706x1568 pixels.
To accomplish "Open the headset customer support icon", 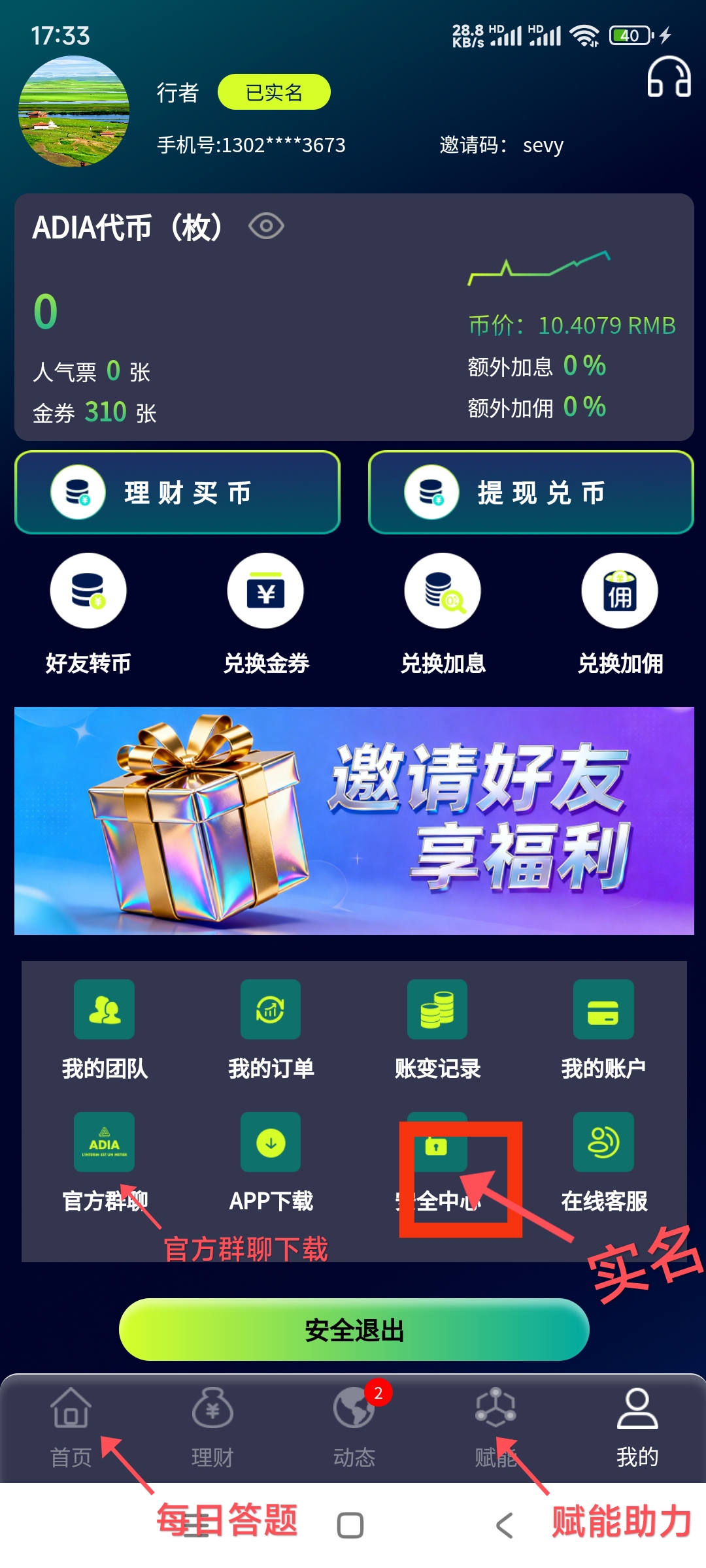I will point(668,78).
